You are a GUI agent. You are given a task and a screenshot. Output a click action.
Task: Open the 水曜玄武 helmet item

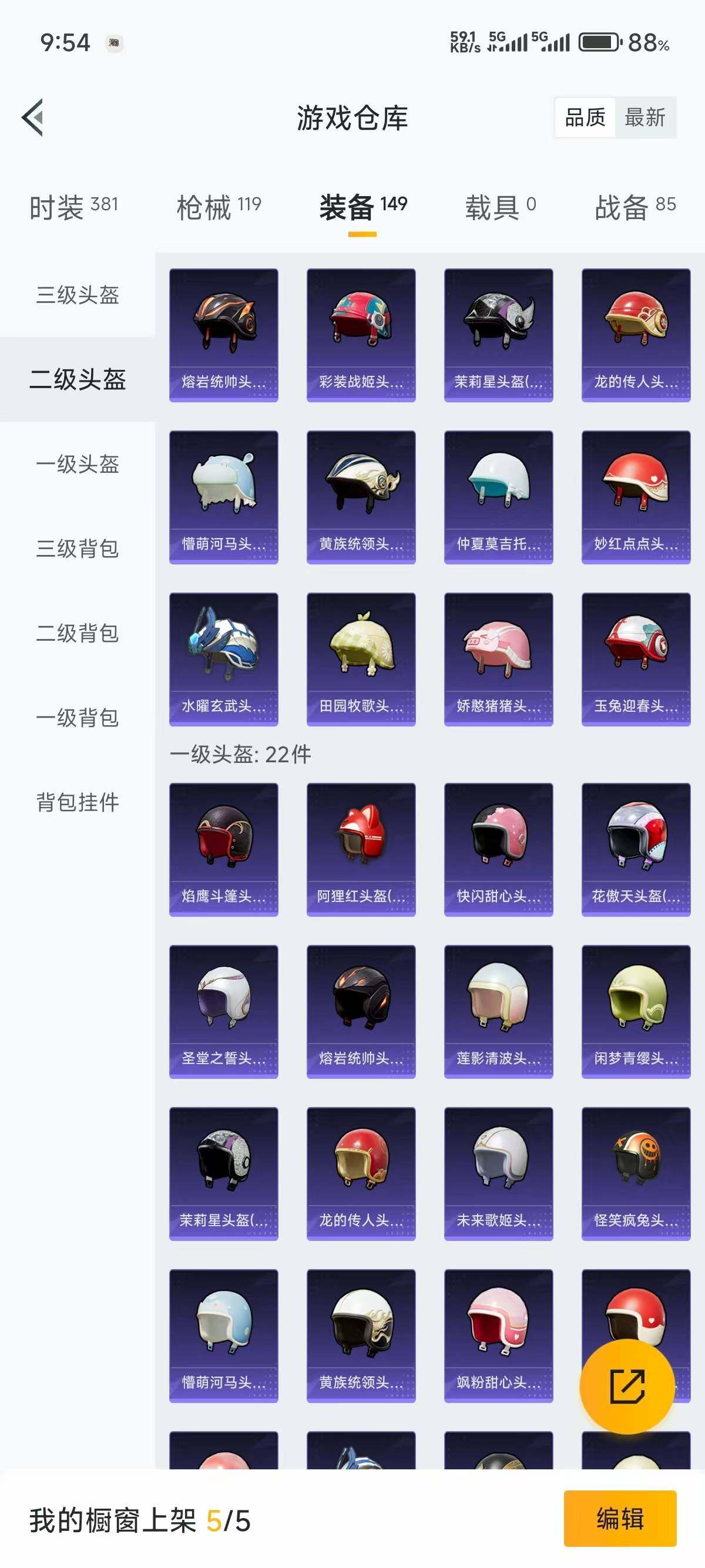click(223, 654)
